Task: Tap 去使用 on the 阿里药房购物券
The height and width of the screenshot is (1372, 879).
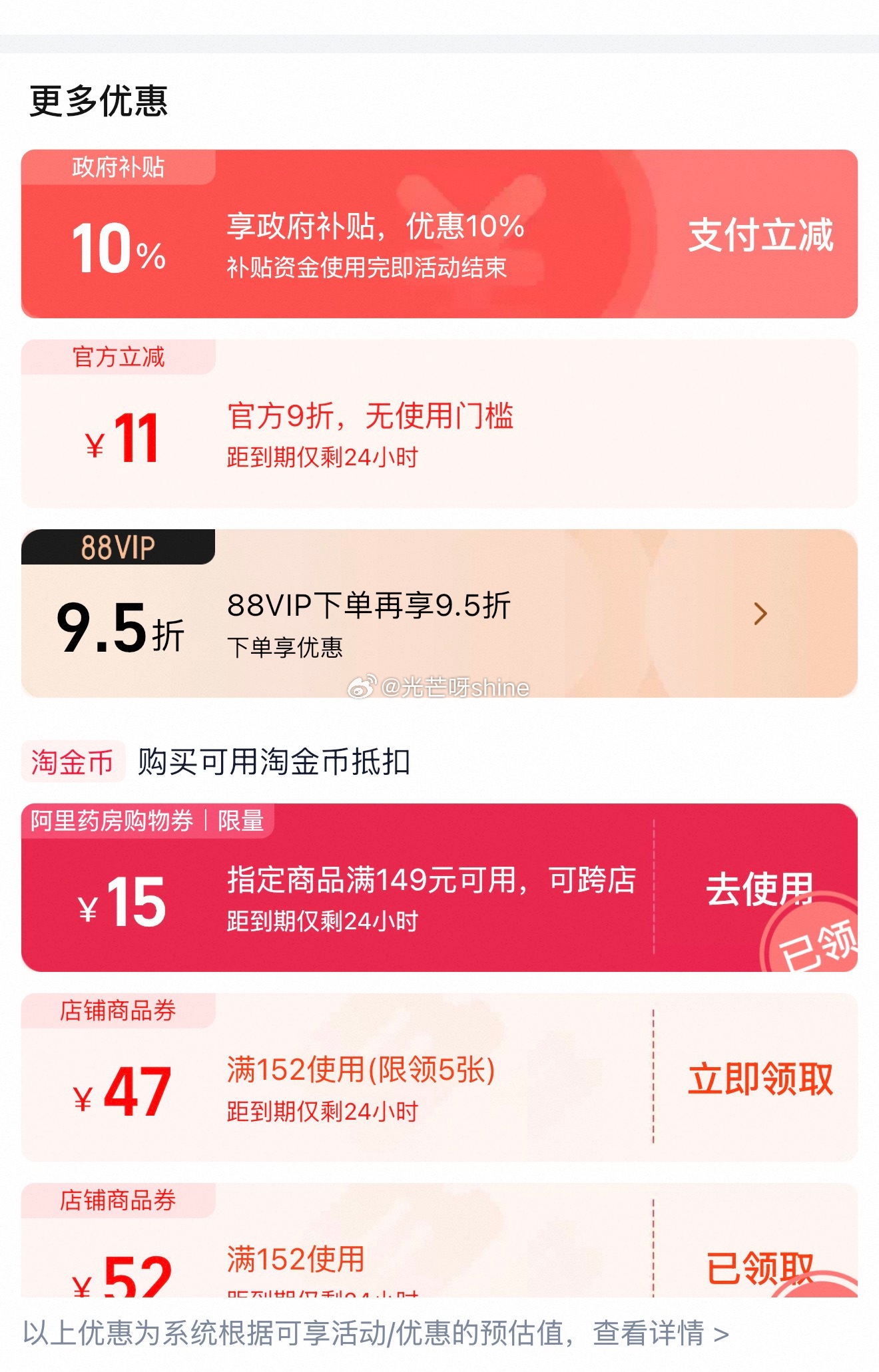Action: [x=760, y=889]
